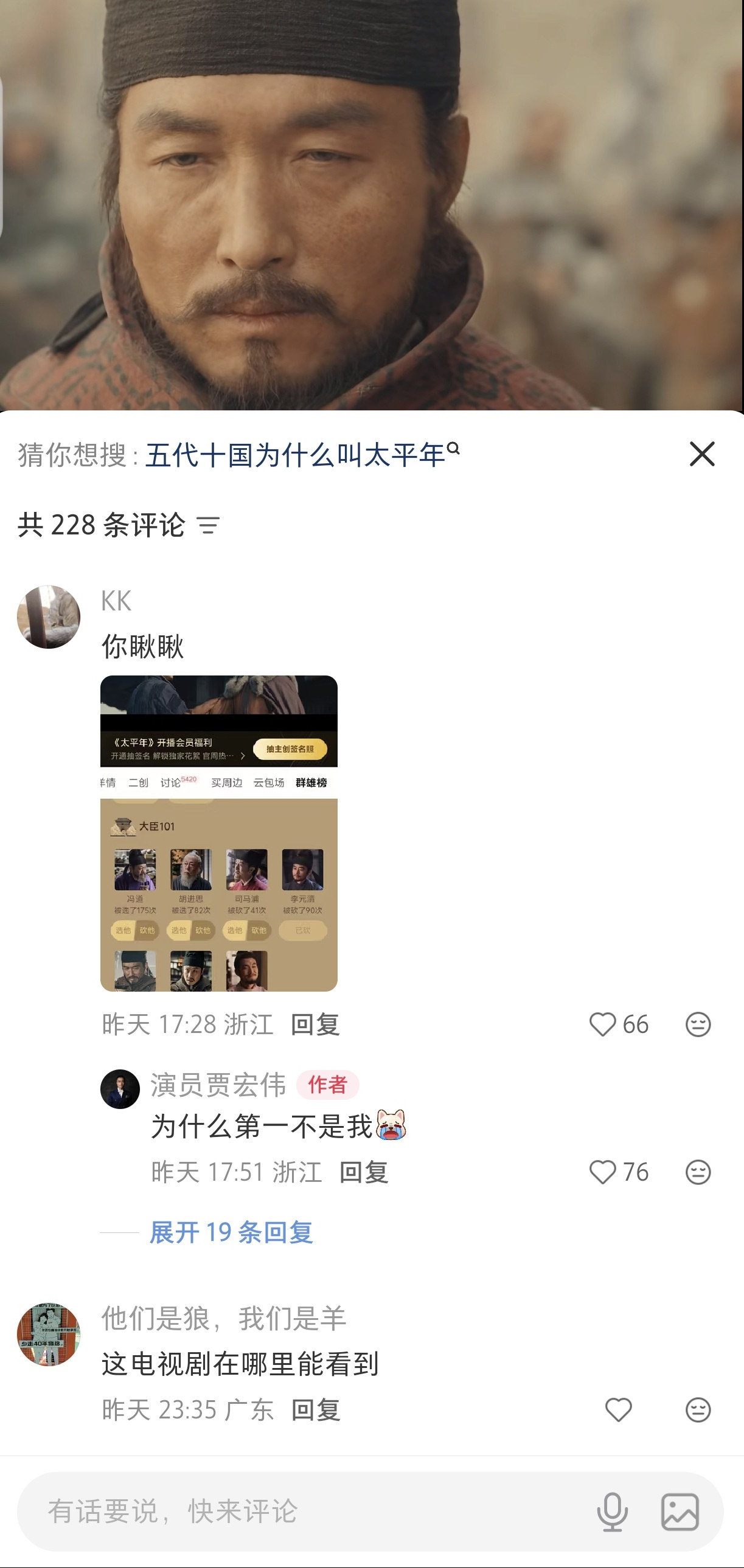Like the comment 这电视剧在哪里能看到
Viewport: 744px width, 1568px height.
point(619,1410)
